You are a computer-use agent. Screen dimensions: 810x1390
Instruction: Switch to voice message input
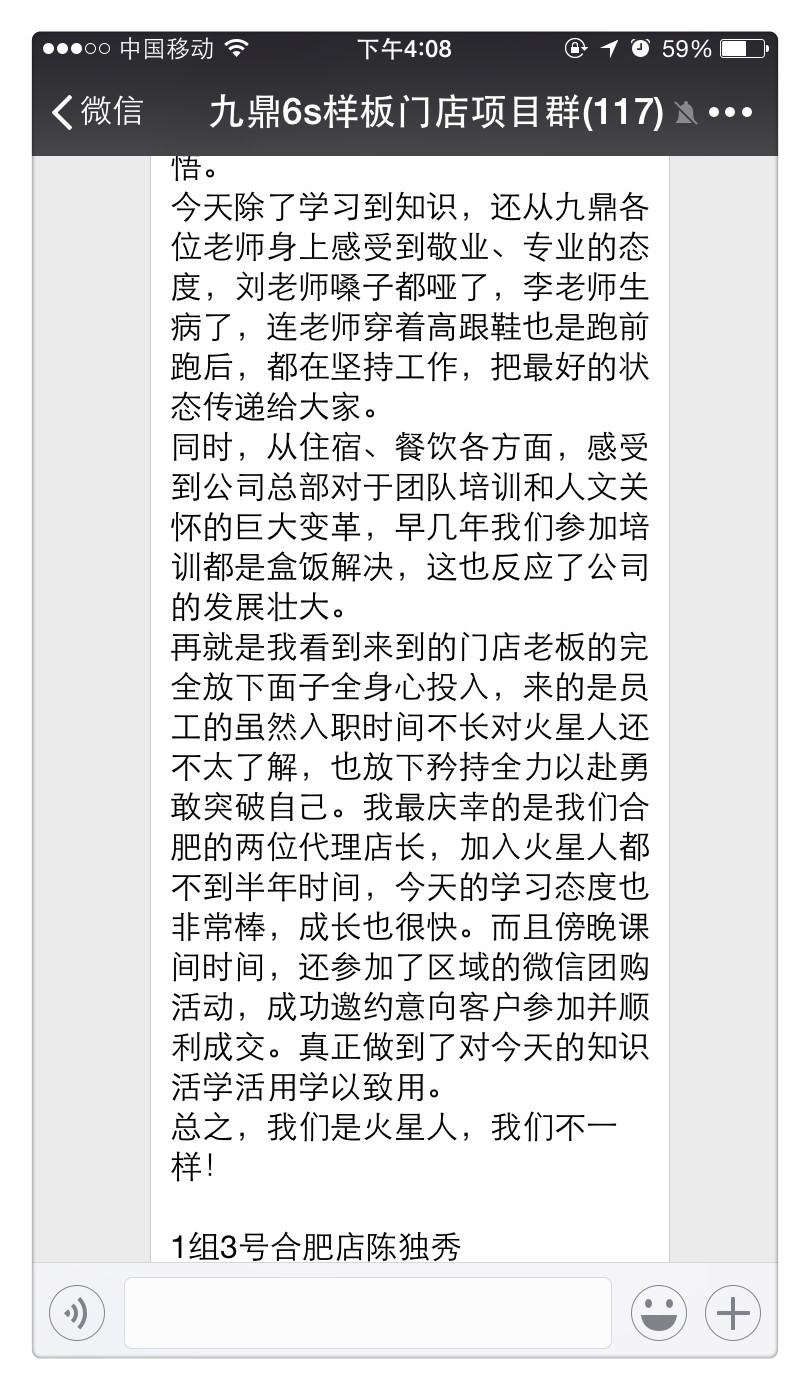[77, 1312]
